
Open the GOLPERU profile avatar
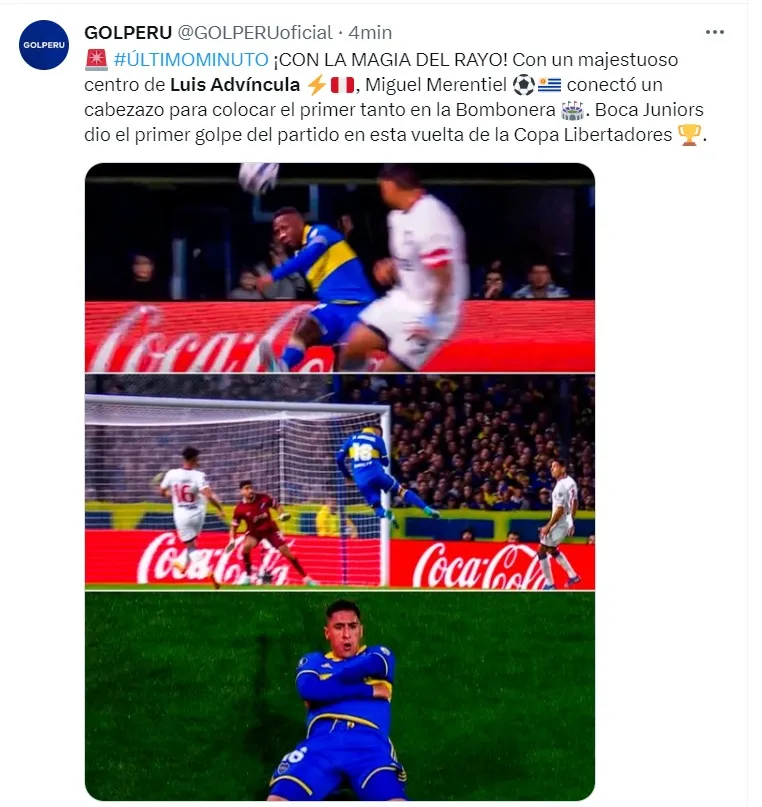tap(44, 45)
